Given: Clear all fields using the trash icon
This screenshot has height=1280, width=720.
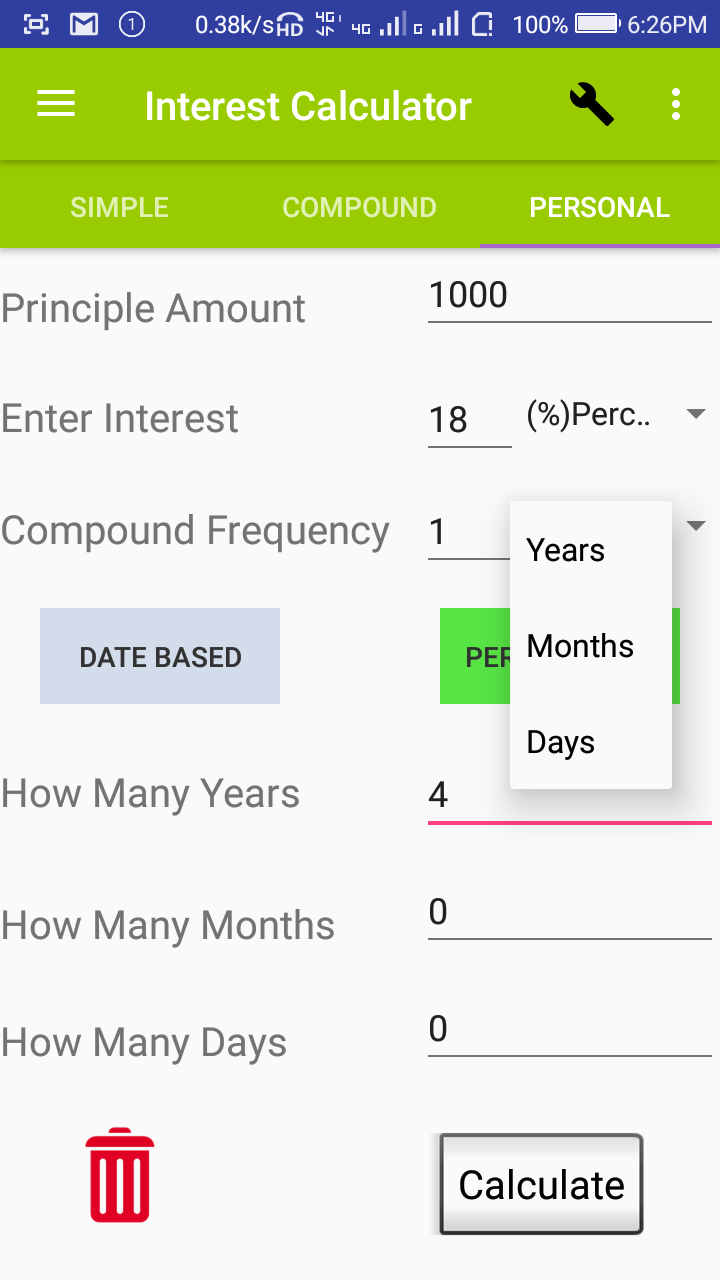Looking at the screenshot, I should pos(119,1174).
